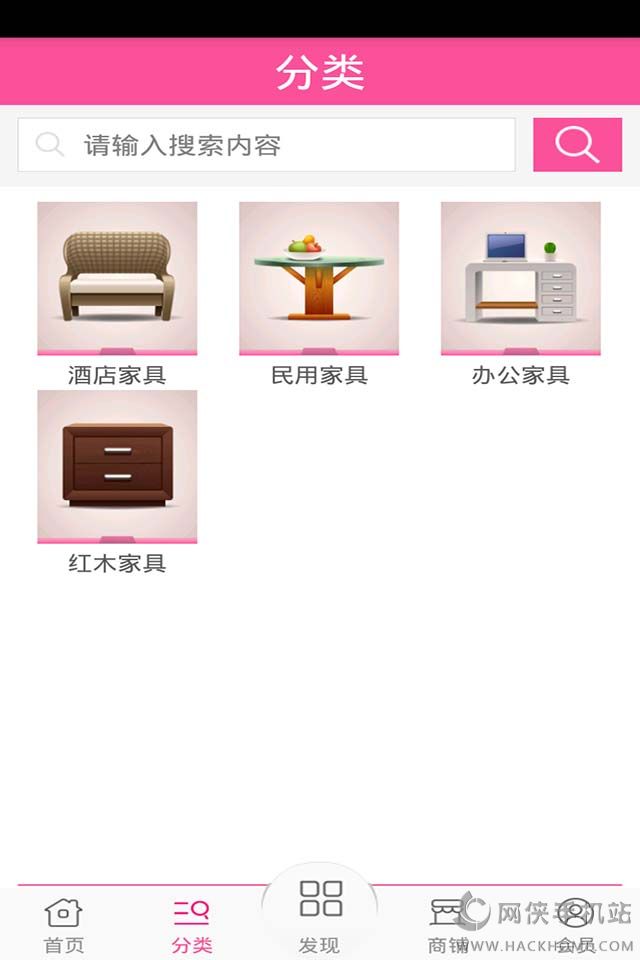Open the 会员 tab
The height and width of the screenshot is (960, 640).
pyautogui.click(x=575, y=924)
